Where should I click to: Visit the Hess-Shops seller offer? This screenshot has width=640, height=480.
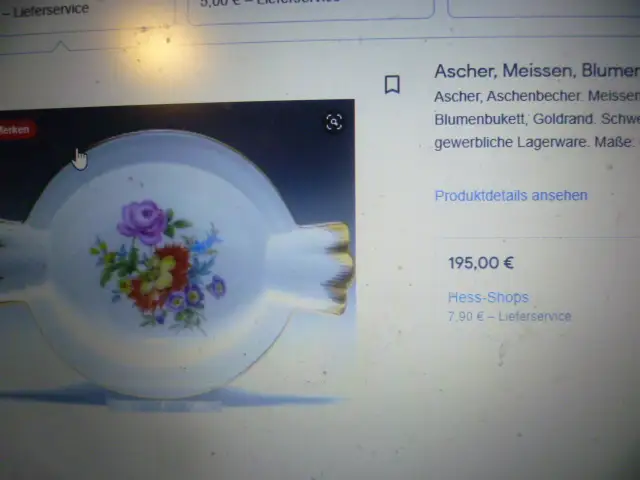(488, 297)
